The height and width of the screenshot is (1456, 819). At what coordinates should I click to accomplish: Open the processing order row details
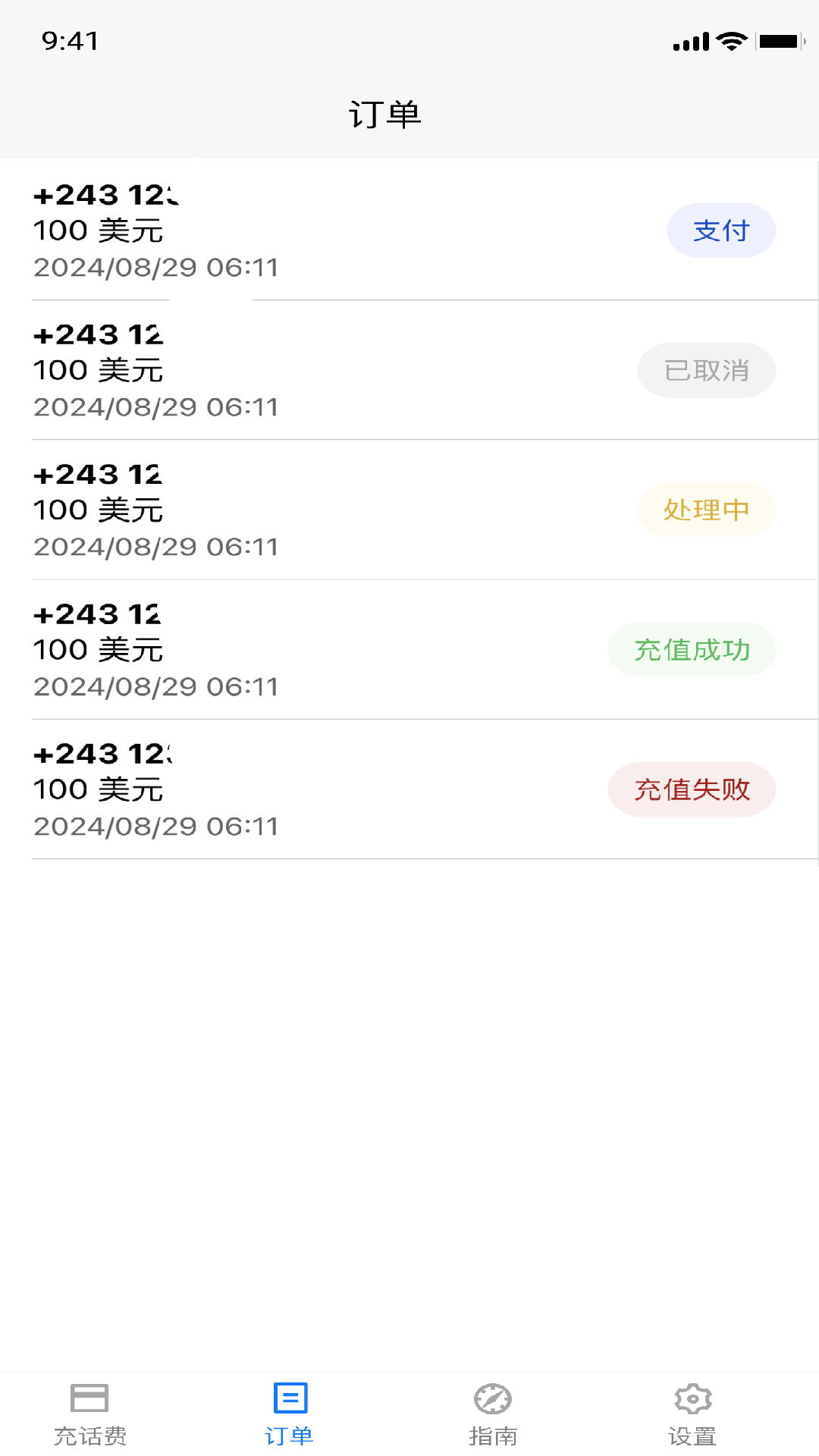click(303, 510)
